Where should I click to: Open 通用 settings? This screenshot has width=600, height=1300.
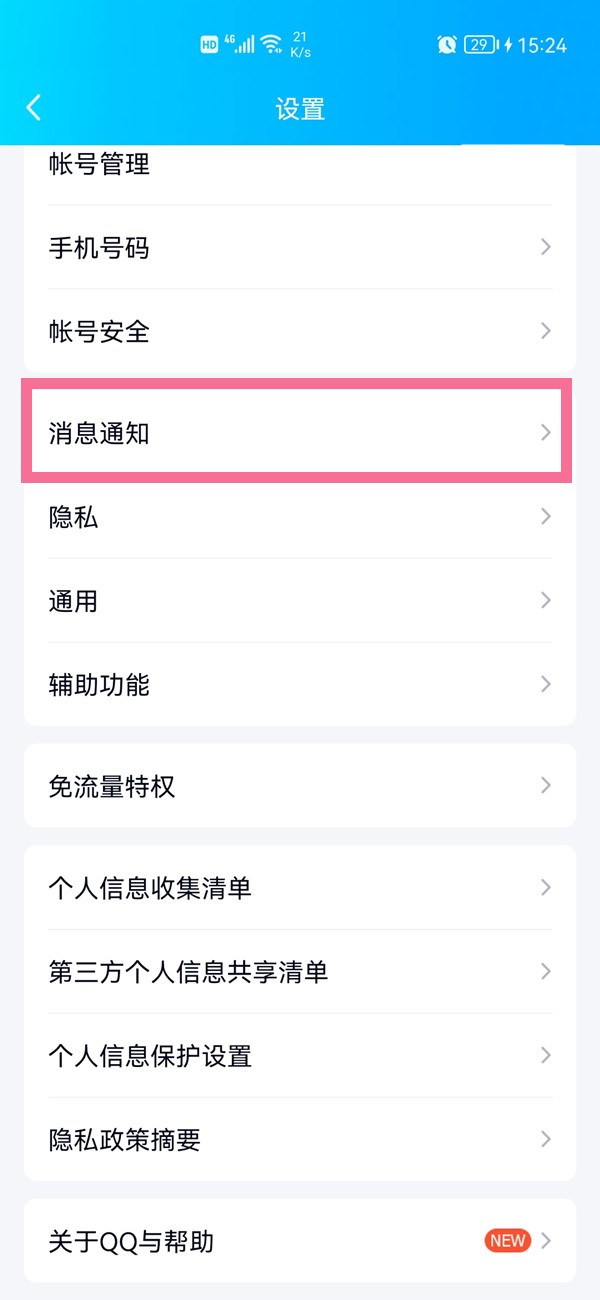coord(300,600)
